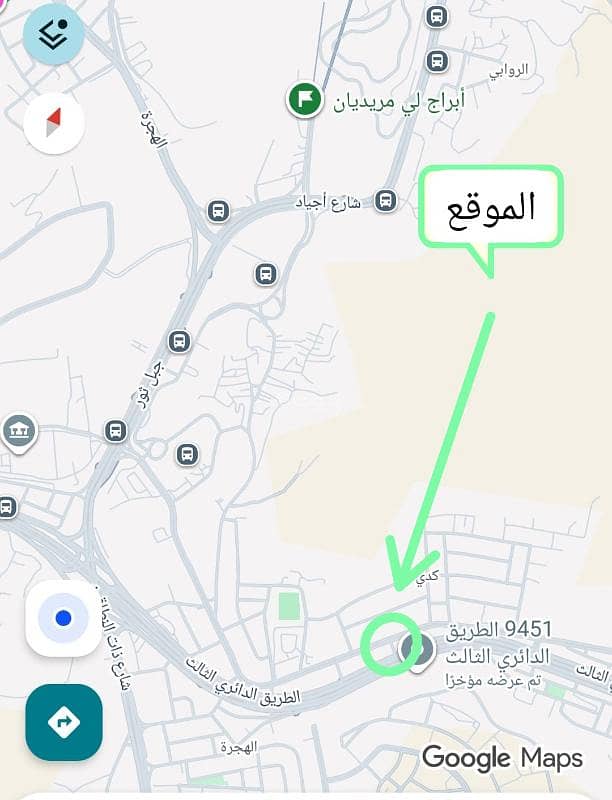Center the map on my location
Screen dimensions: 612x800
pyautogui.click(x=63, y=618)
